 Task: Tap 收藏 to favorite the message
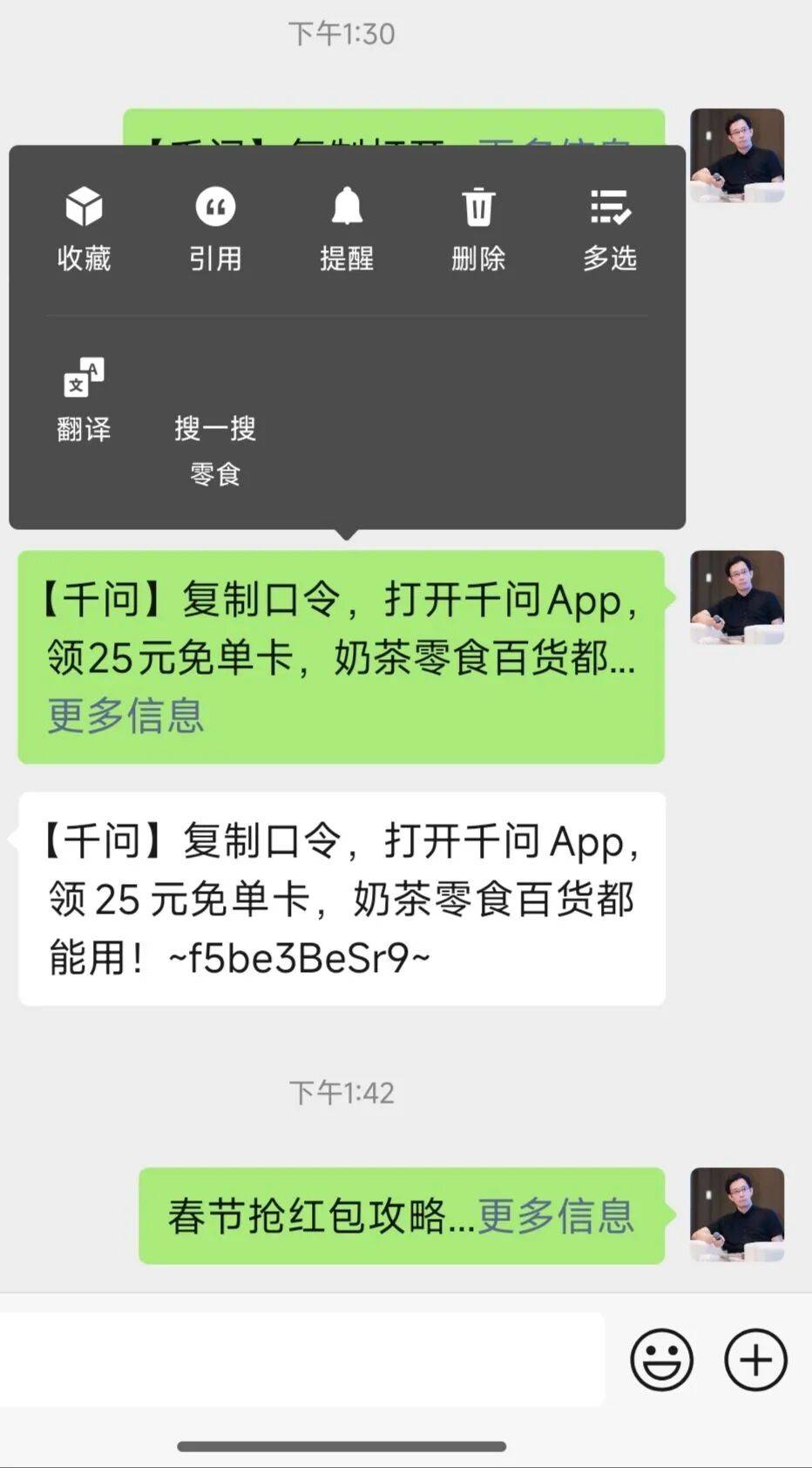pos(84,228)
